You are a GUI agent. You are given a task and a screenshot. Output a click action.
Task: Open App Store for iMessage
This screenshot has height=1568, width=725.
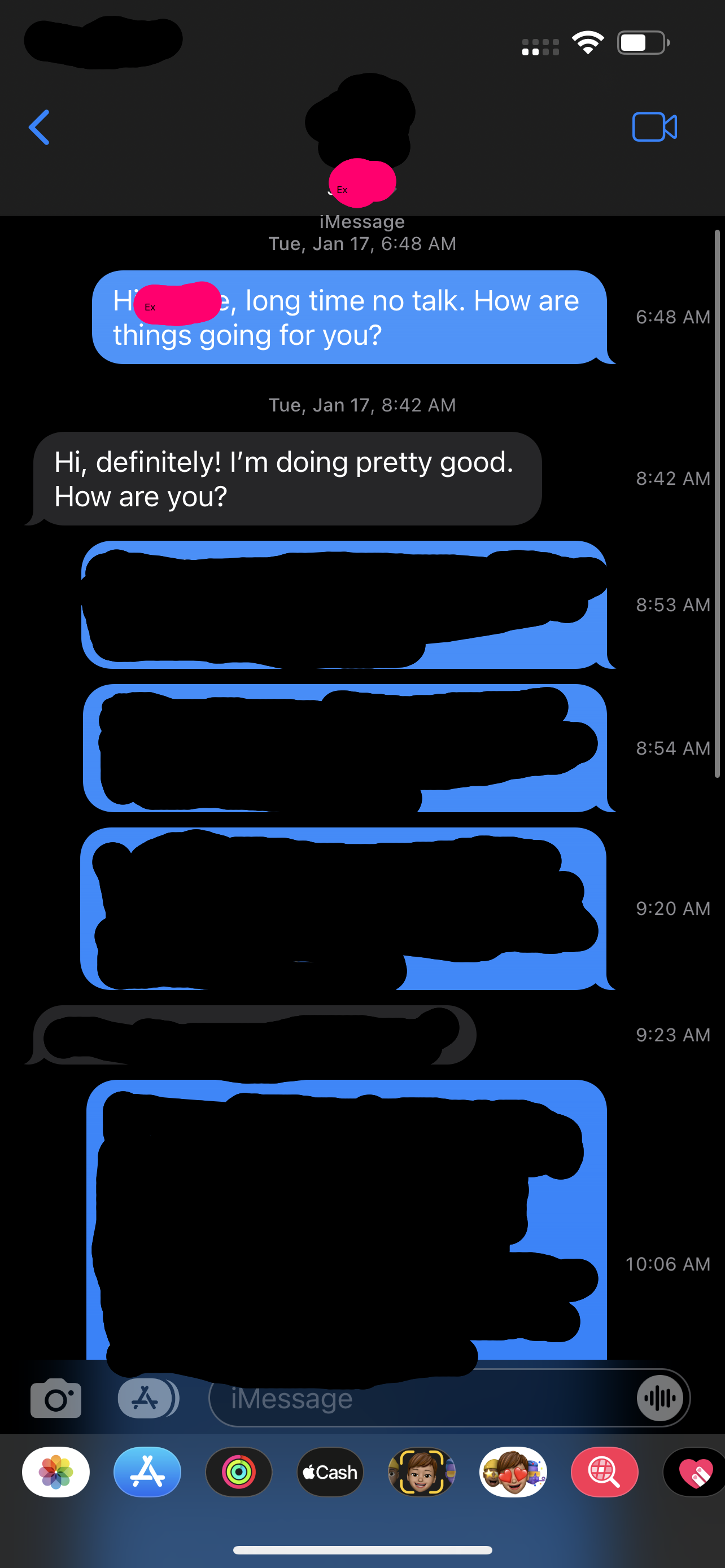147,1472
